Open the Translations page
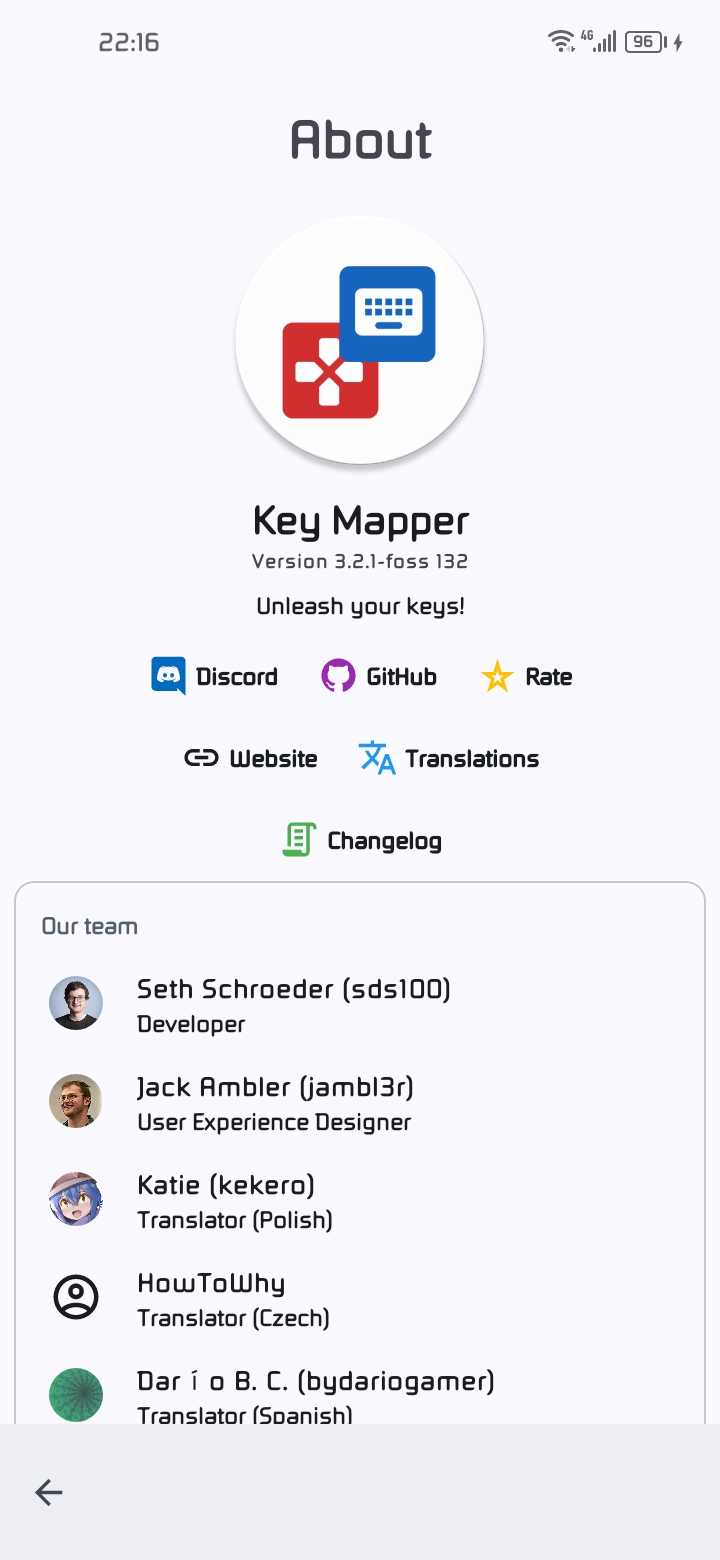Screen dimensions: 720x1560 449,759
